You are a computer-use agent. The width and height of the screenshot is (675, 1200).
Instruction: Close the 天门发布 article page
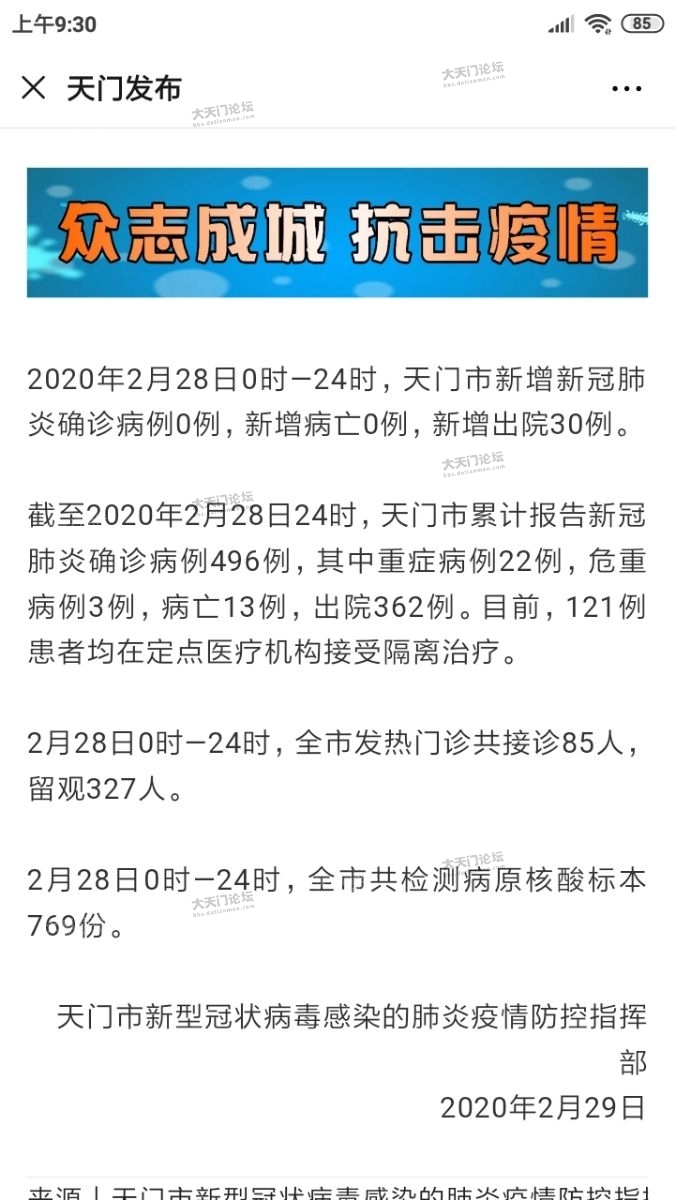click(x=33, y=88)
